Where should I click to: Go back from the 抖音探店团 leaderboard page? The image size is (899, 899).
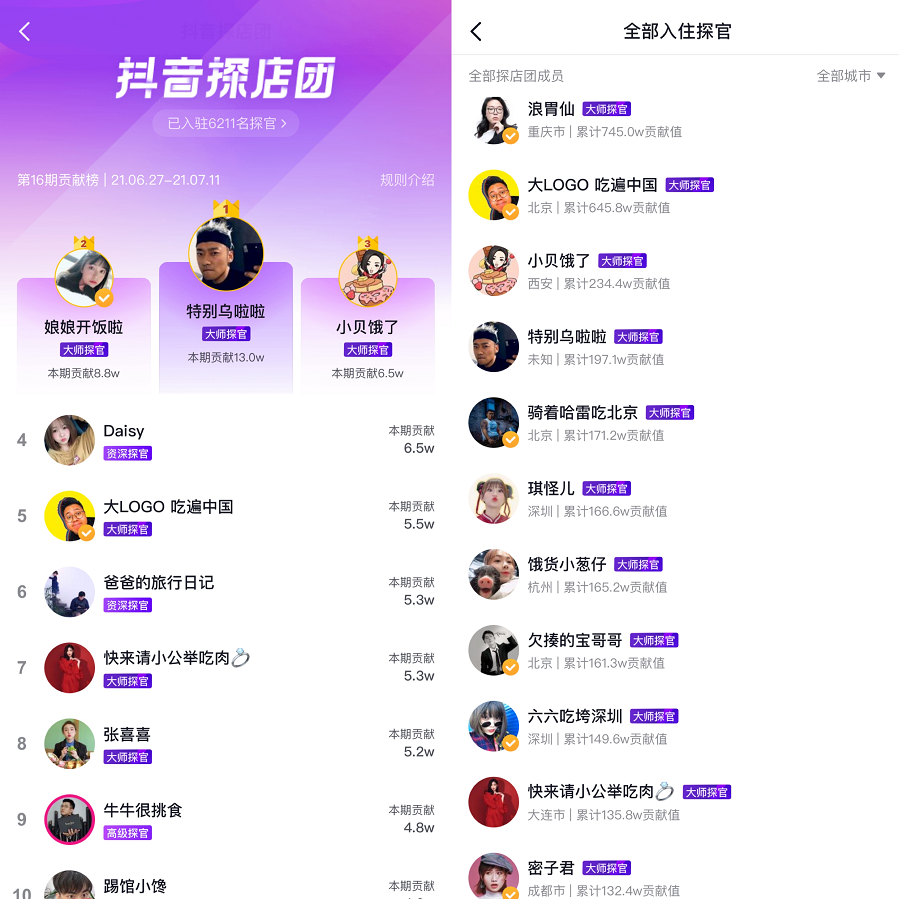25,32
